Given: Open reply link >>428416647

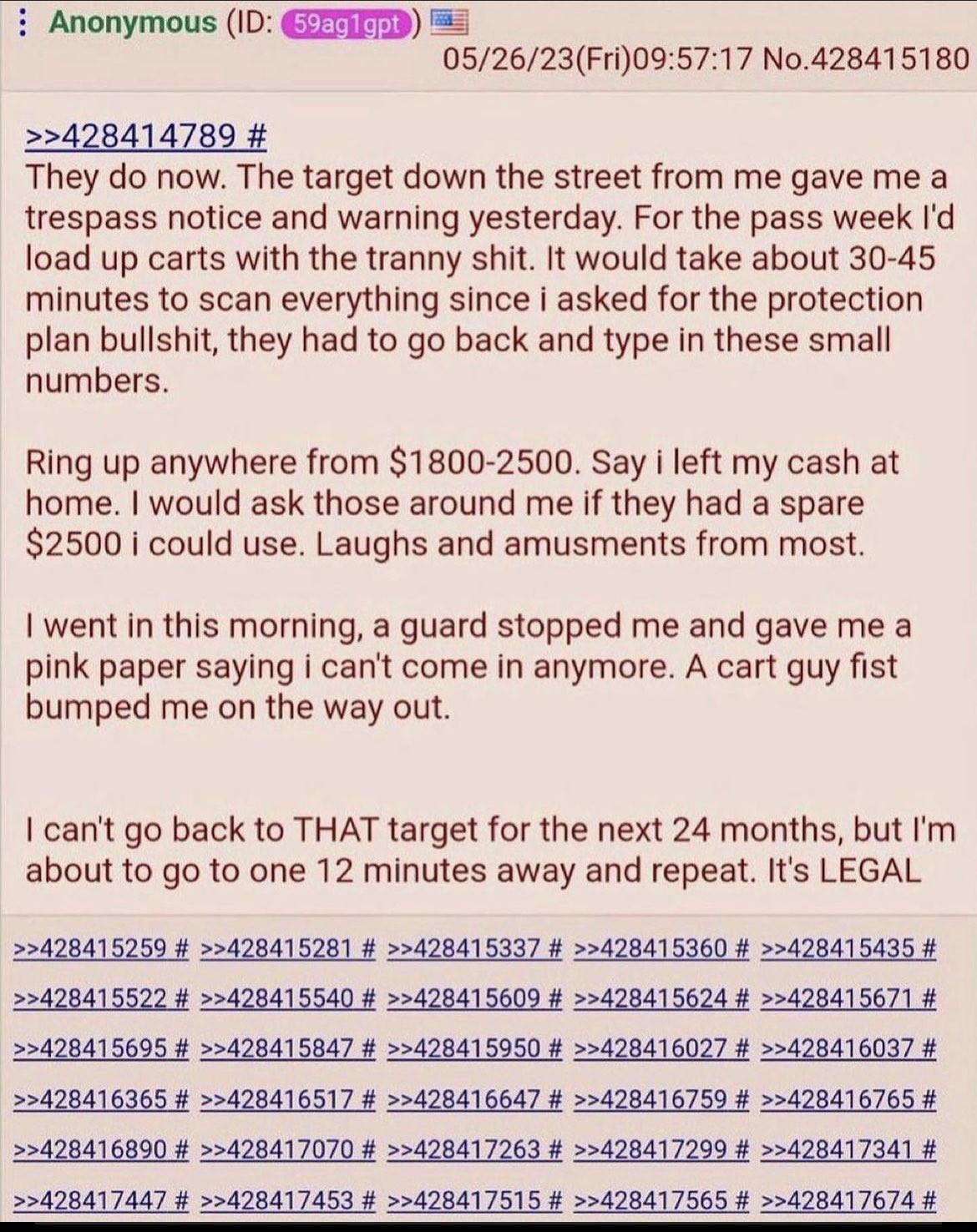Looking at the screenshot, I should tap(465, 1099).
